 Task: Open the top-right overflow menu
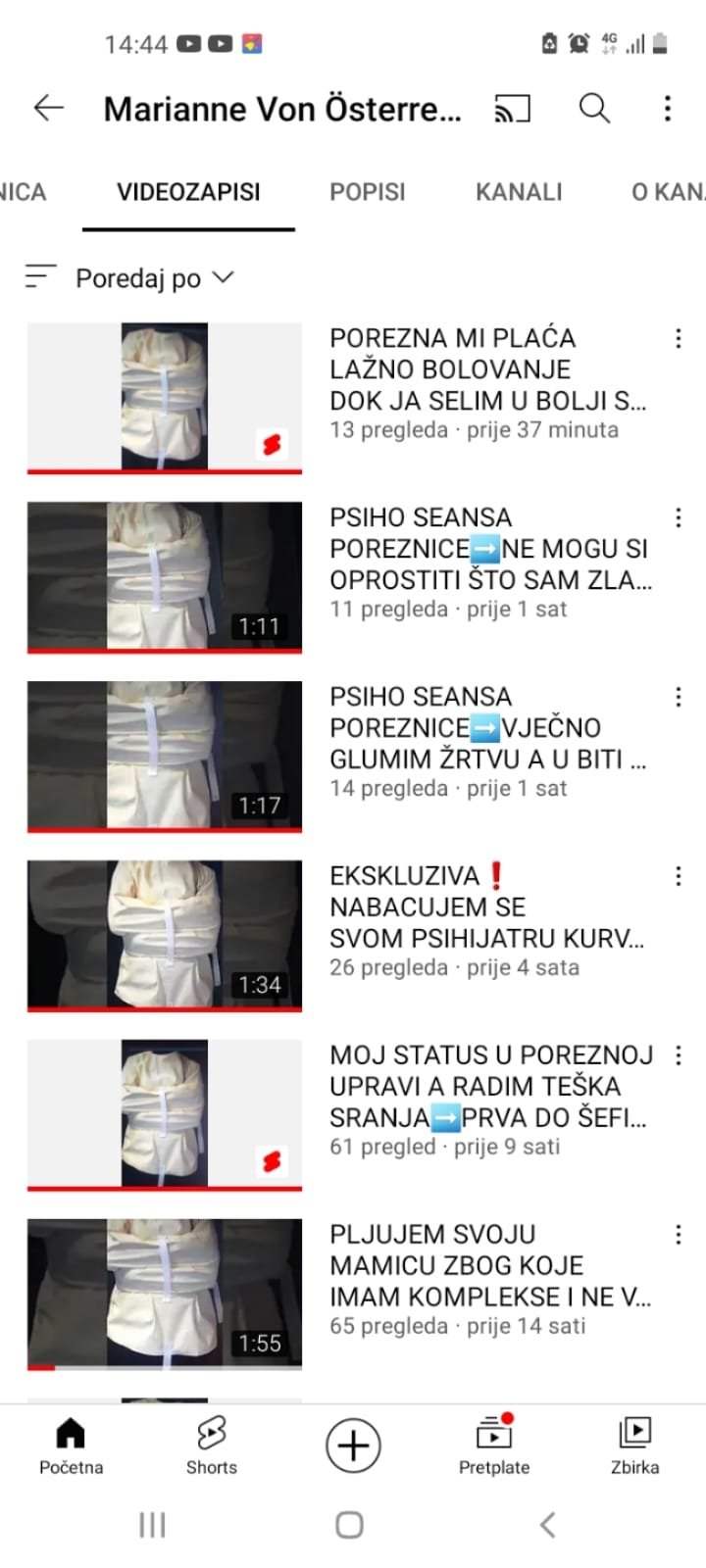(x=668, y=108)
